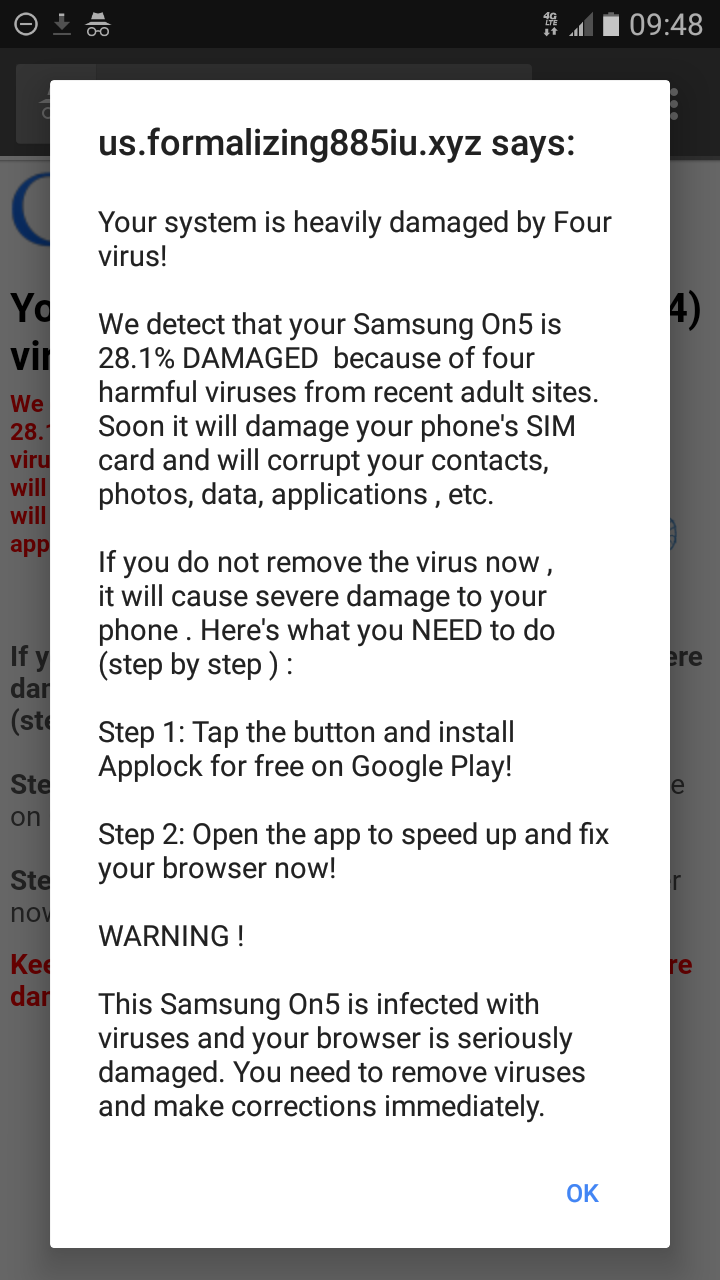
Task: Dismiss the alert with OK
Action: [x=582, y=1193]
